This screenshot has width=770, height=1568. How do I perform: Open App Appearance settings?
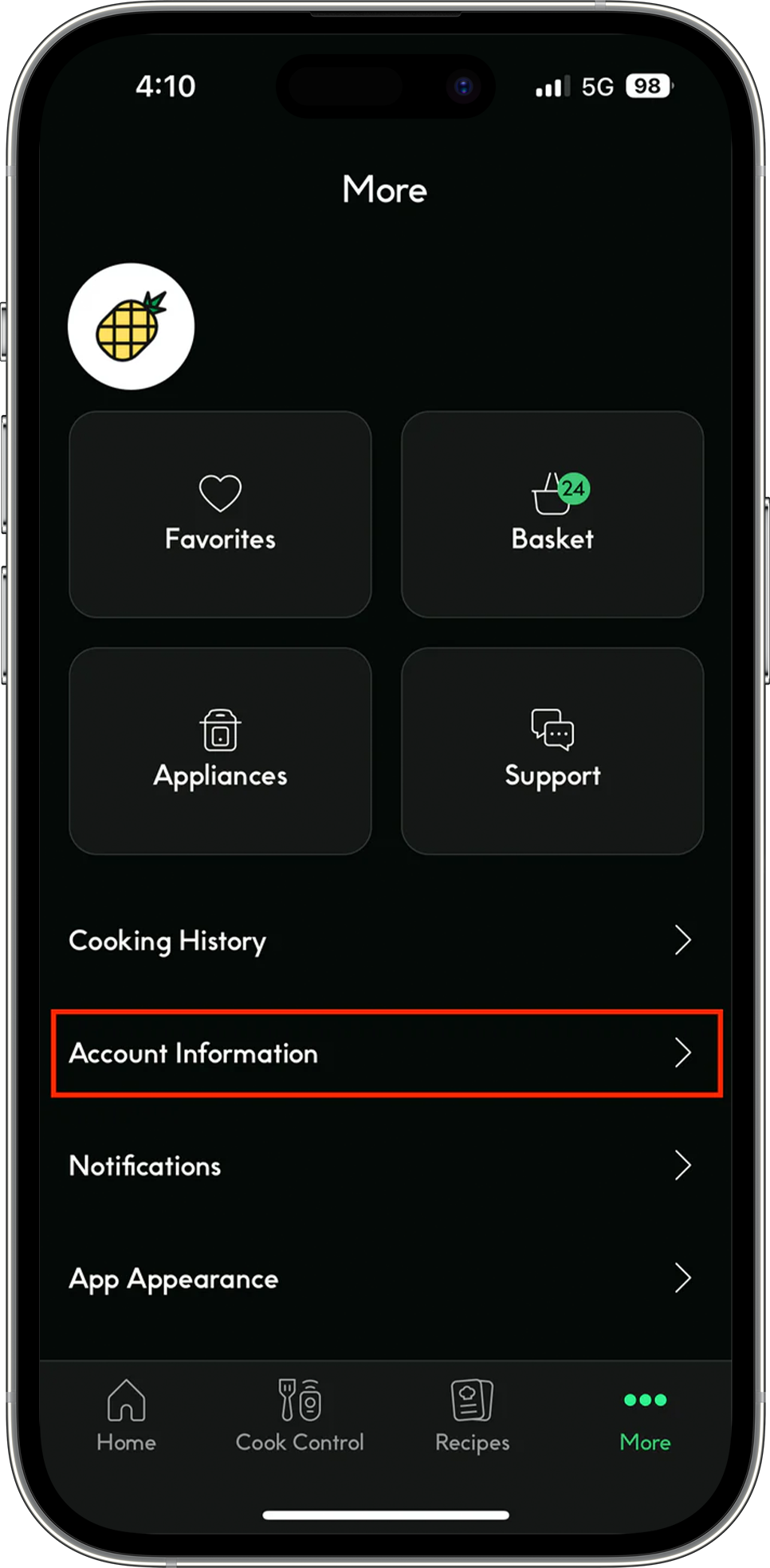[x=386, y=1278]
